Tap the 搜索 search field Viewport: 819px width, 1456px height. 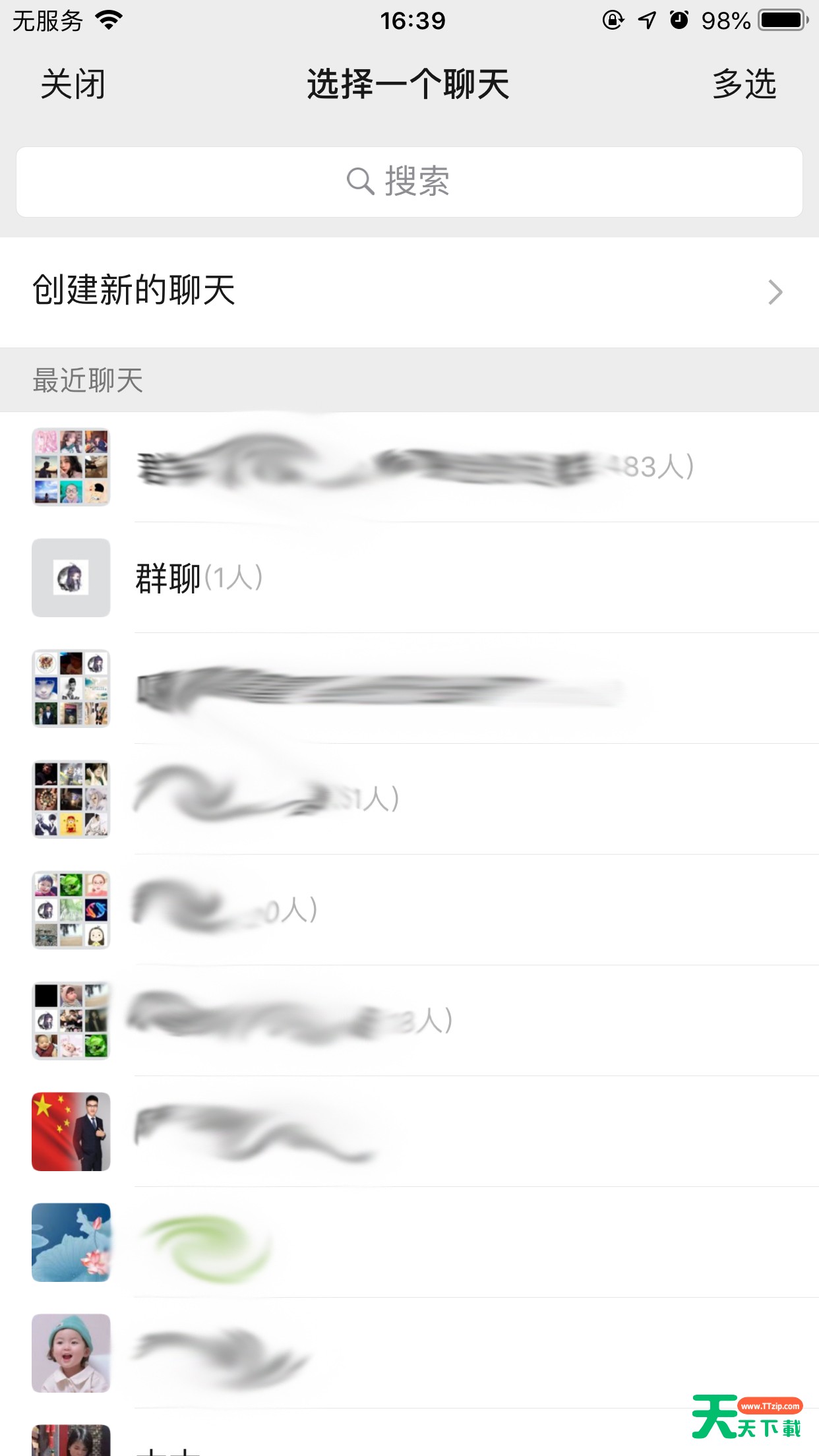[x=409, y=182]
